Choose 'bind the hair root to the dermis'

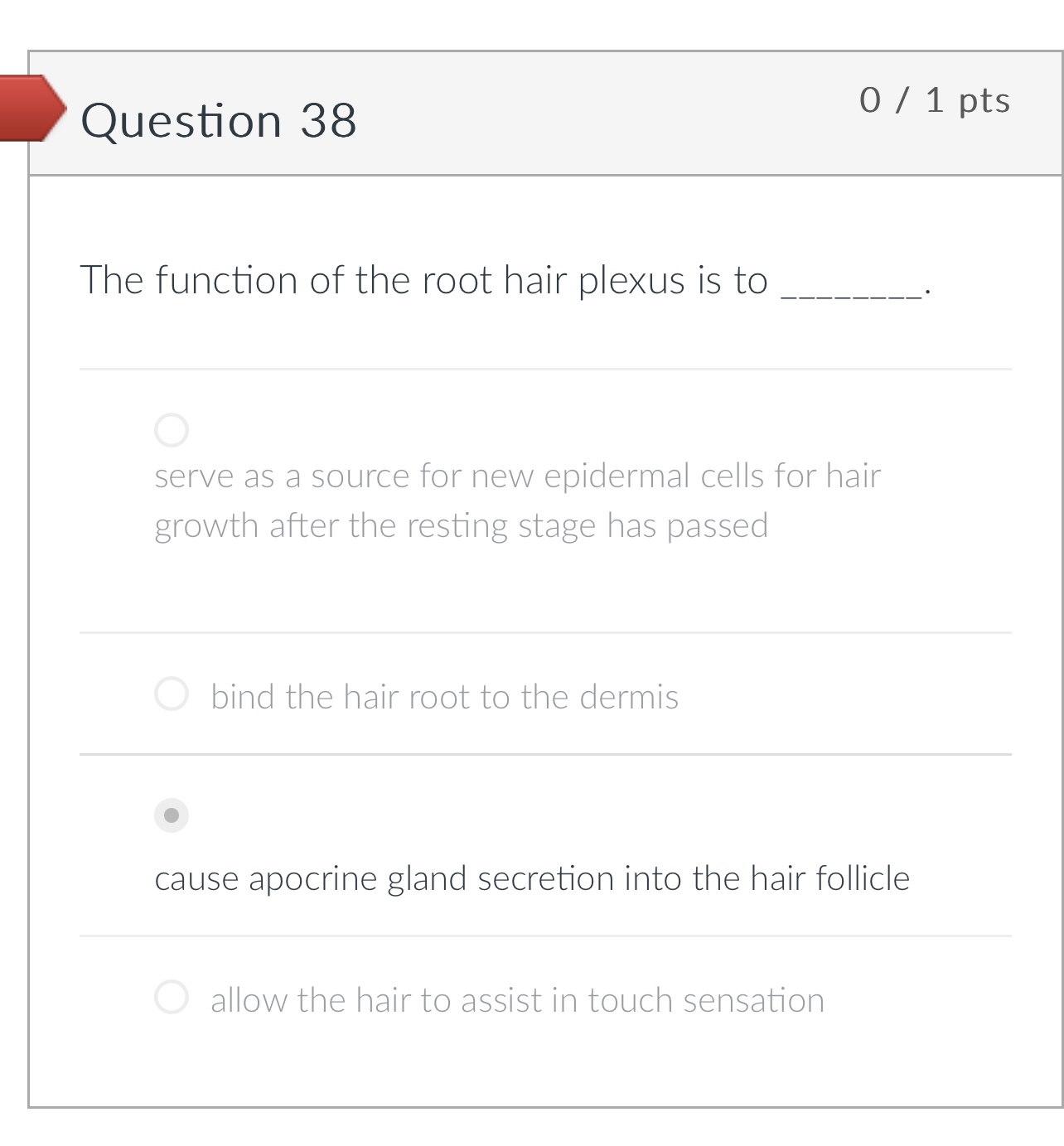tap(172, 694)
